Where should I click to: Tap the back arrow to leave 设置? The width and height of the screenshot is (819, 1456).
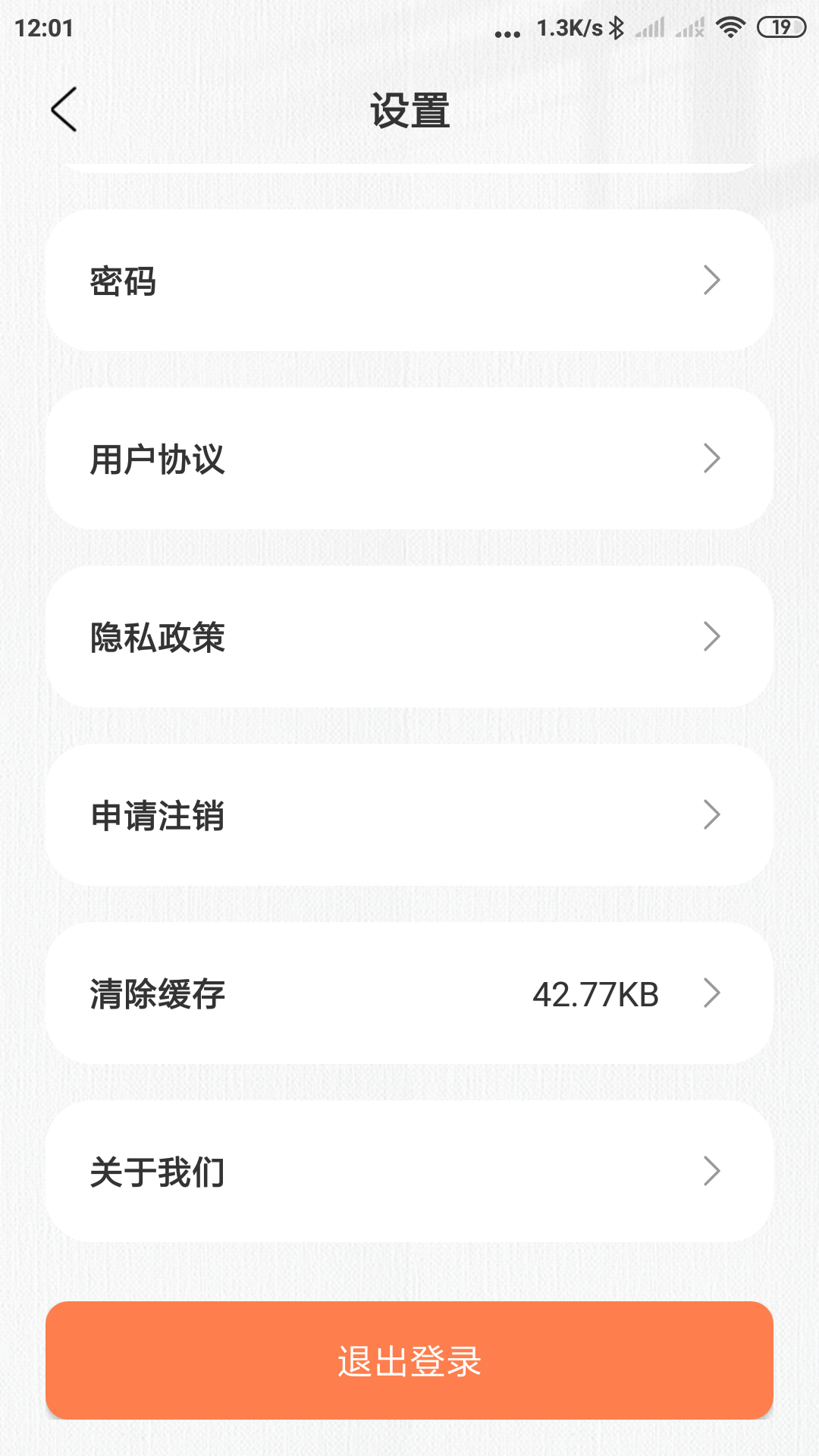coord(64,109)
